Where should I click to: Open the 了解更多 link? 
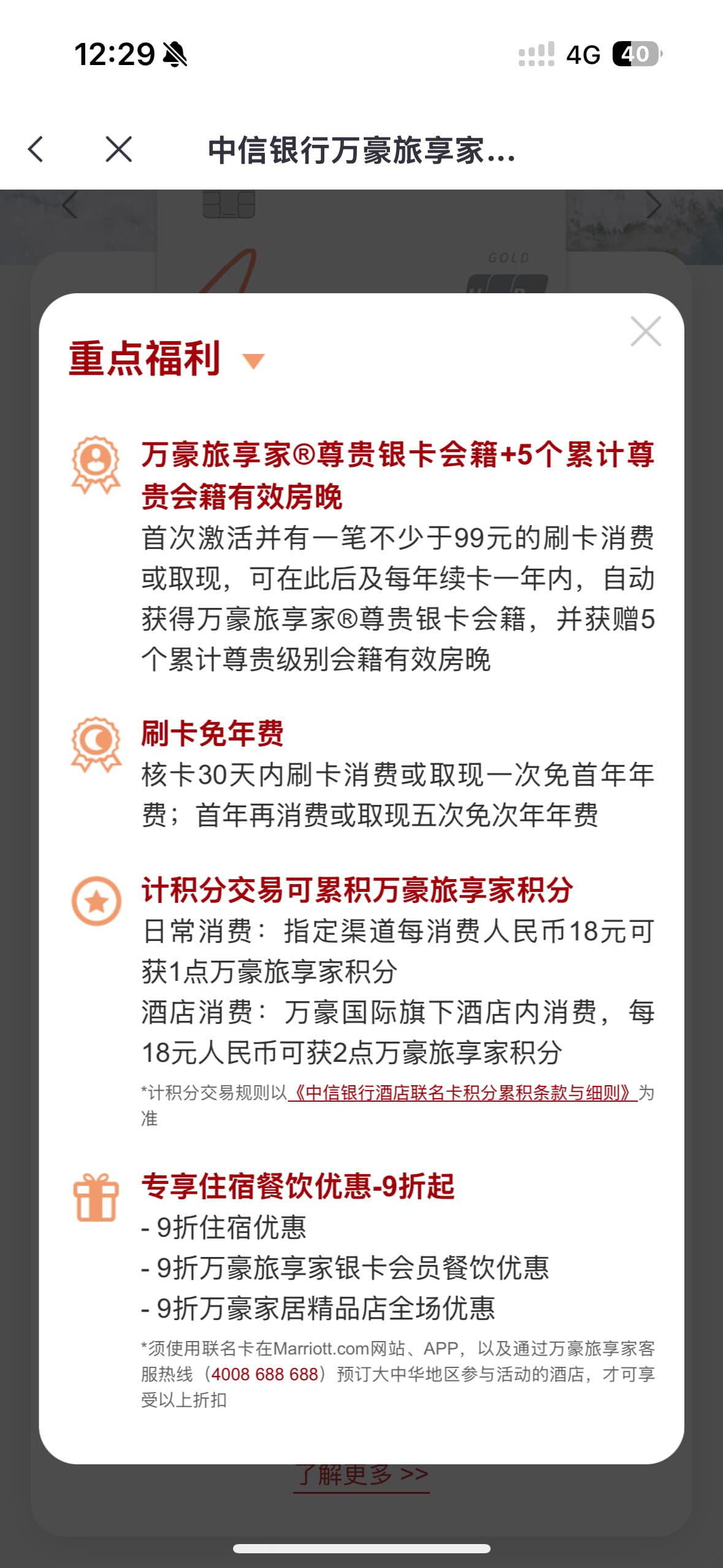point(362,1475)
